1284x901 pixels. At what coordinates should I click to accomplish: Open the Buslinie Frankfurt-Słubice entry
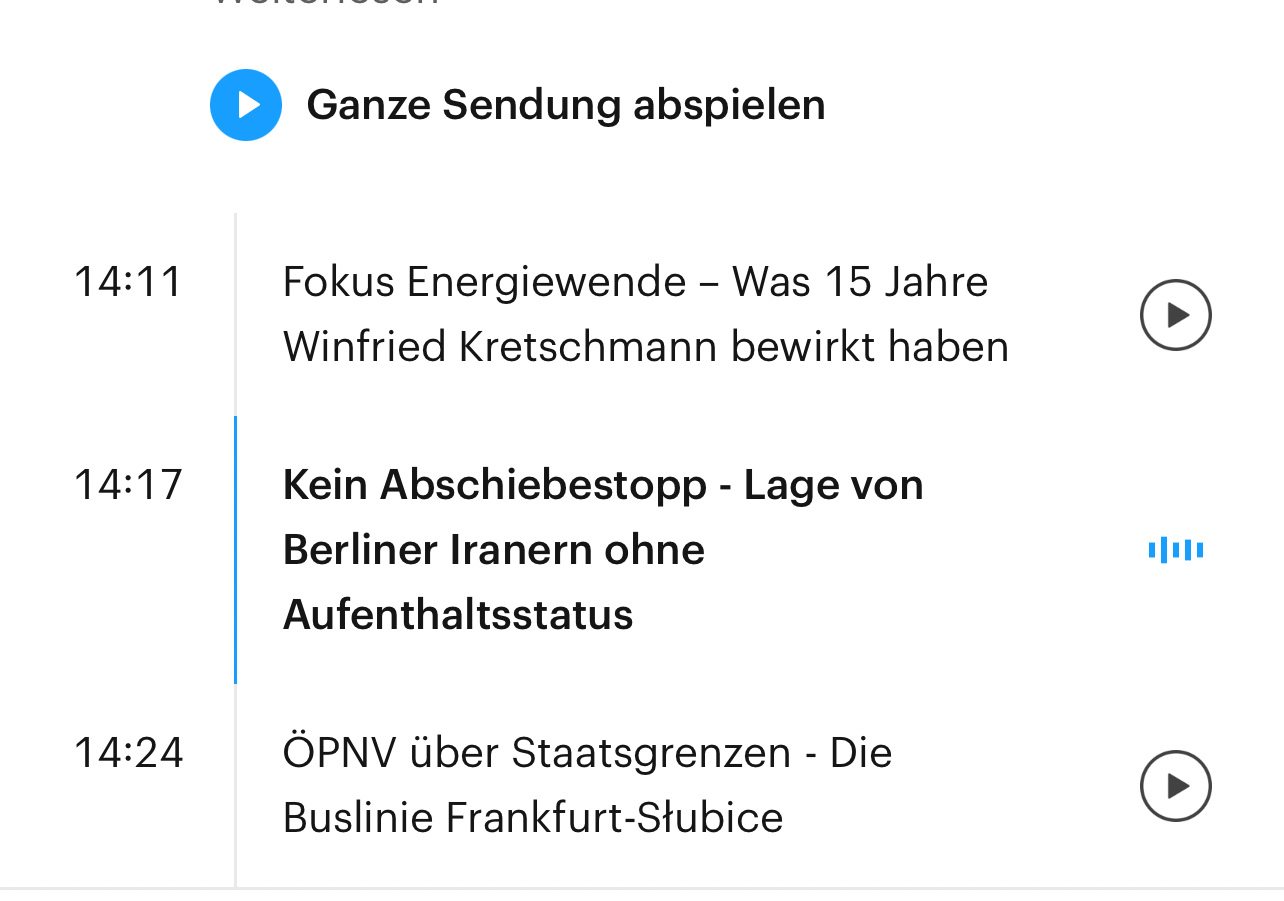coord(587,786)
